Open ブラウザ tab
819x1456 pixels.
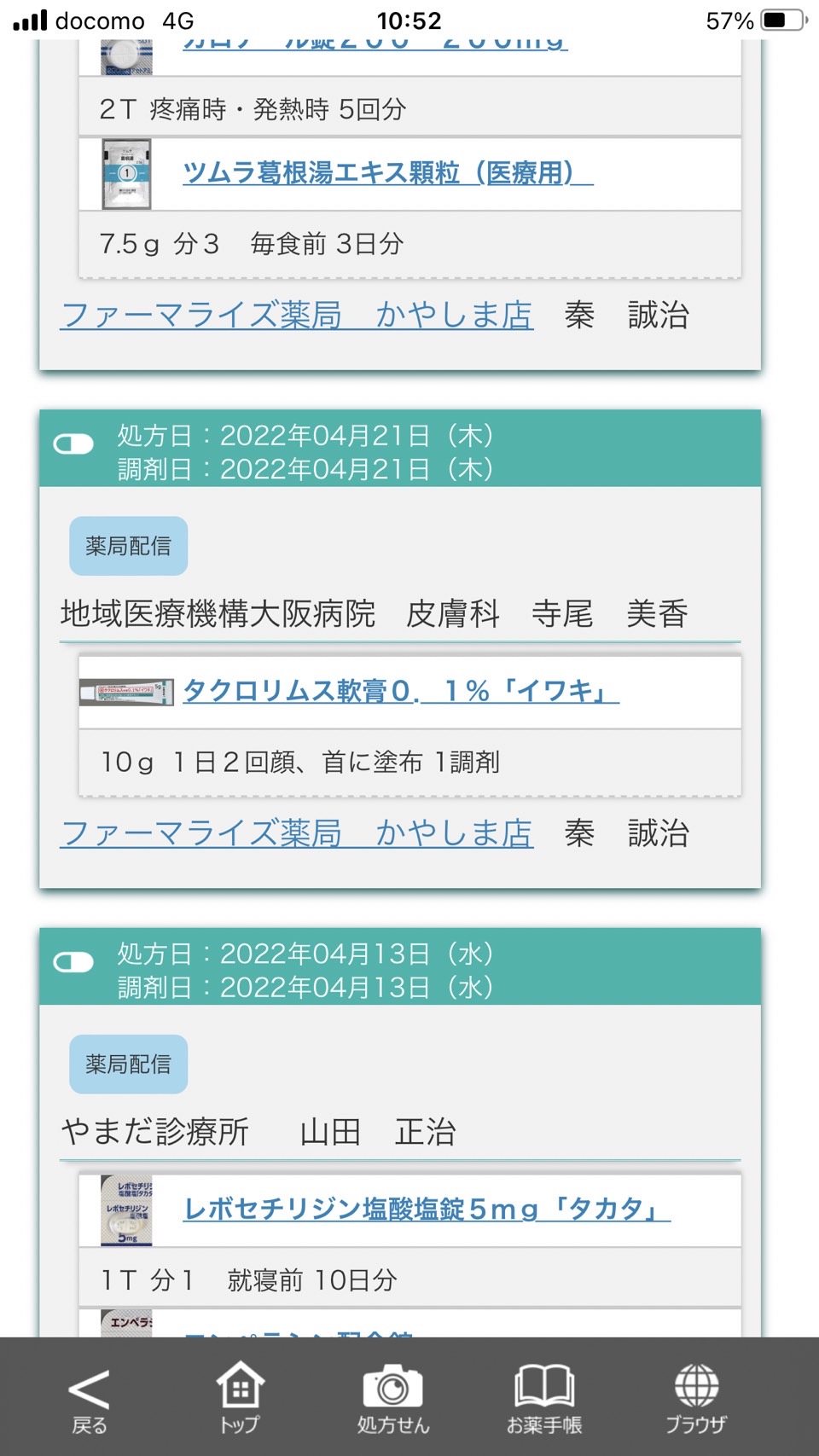[x=696, y=1400]
